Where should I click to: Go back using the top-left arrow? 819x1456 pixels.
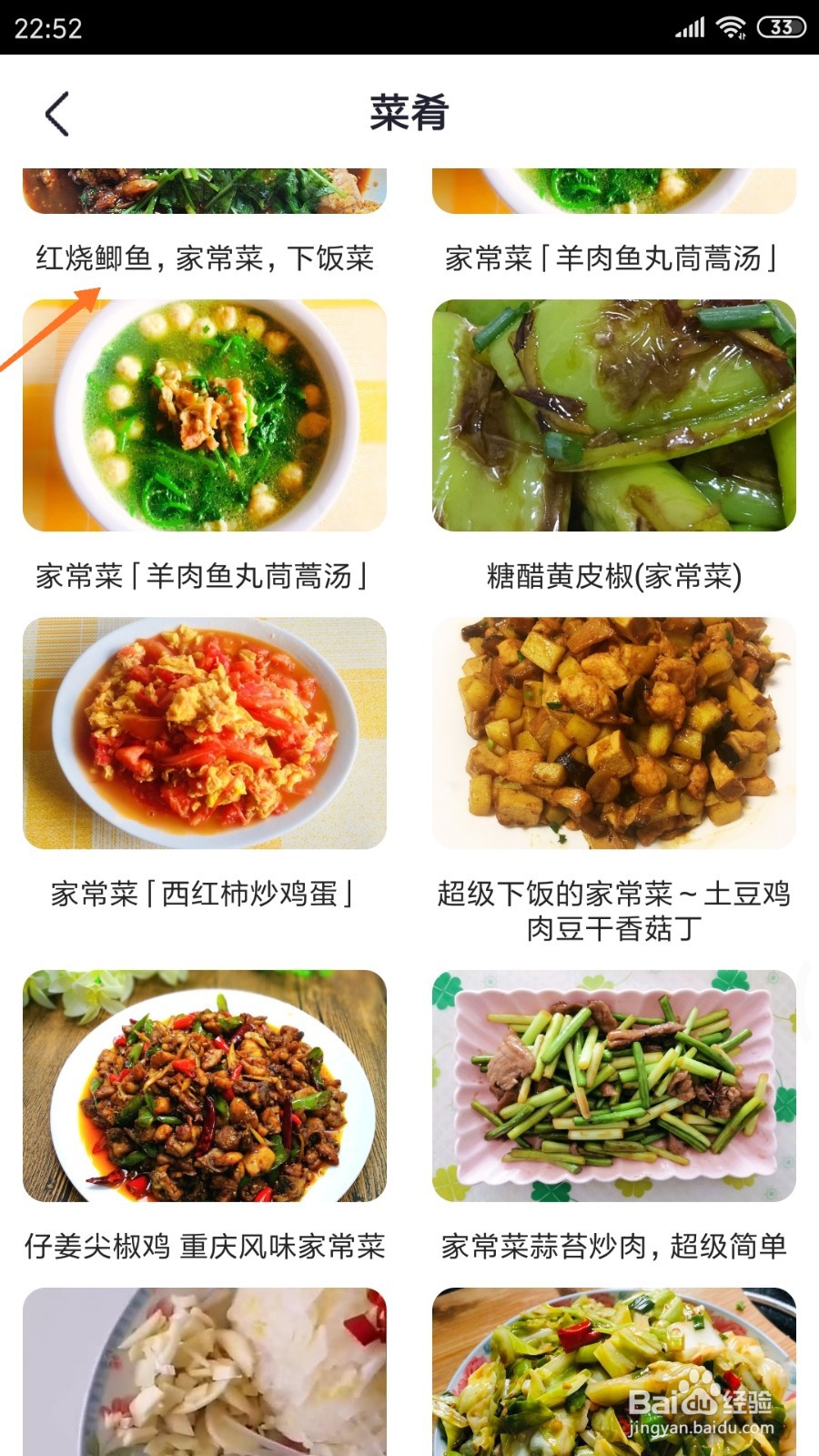[56, 114]
